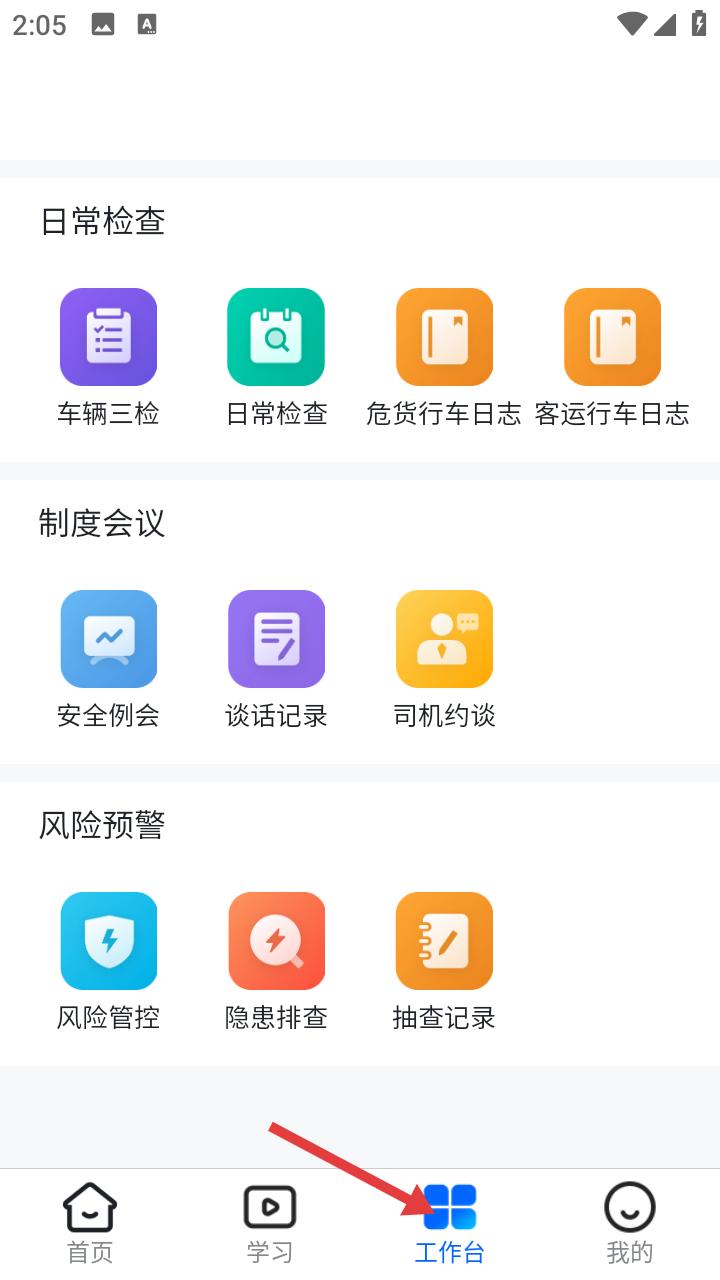Screen dimensions: 720x1280
Task: Go to the 我的 profile tab
Action: click(630, 1223)
